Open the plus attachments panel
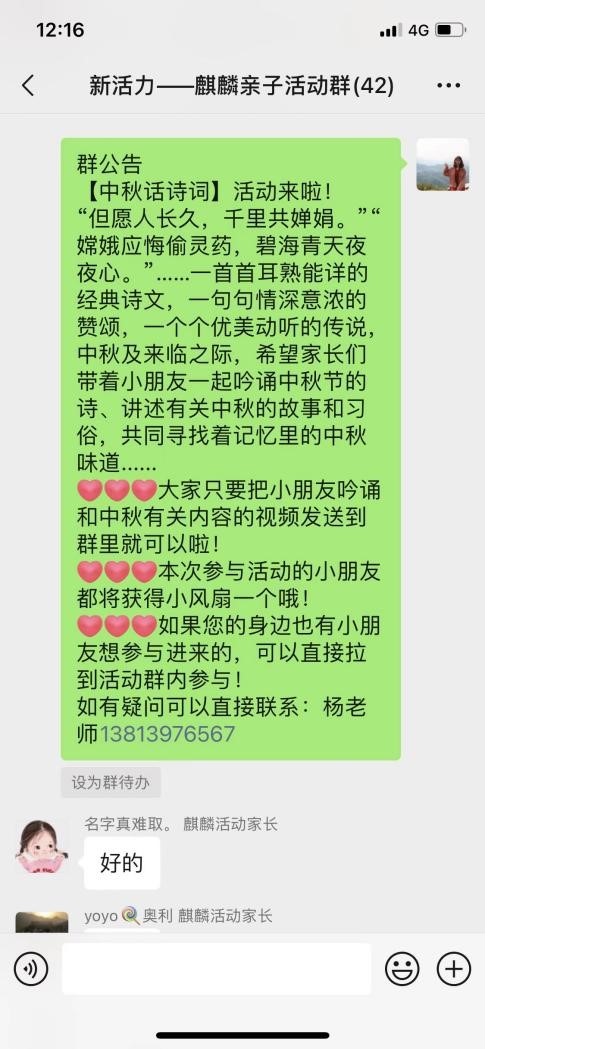 pyautogui.click(x=454, y=968)
